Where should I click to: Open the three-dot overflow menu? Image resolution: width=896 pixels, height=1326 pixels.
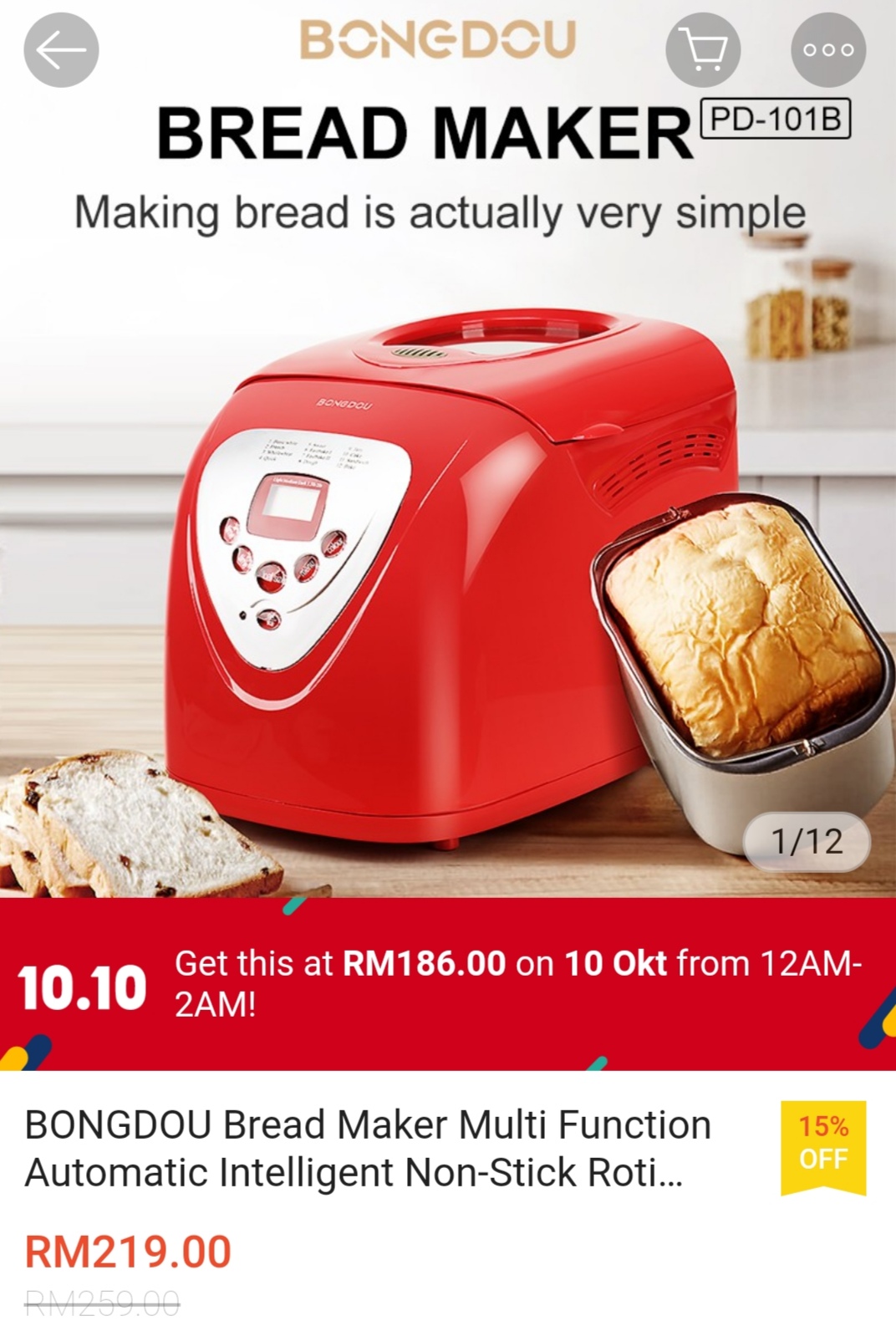pos(827,50)
